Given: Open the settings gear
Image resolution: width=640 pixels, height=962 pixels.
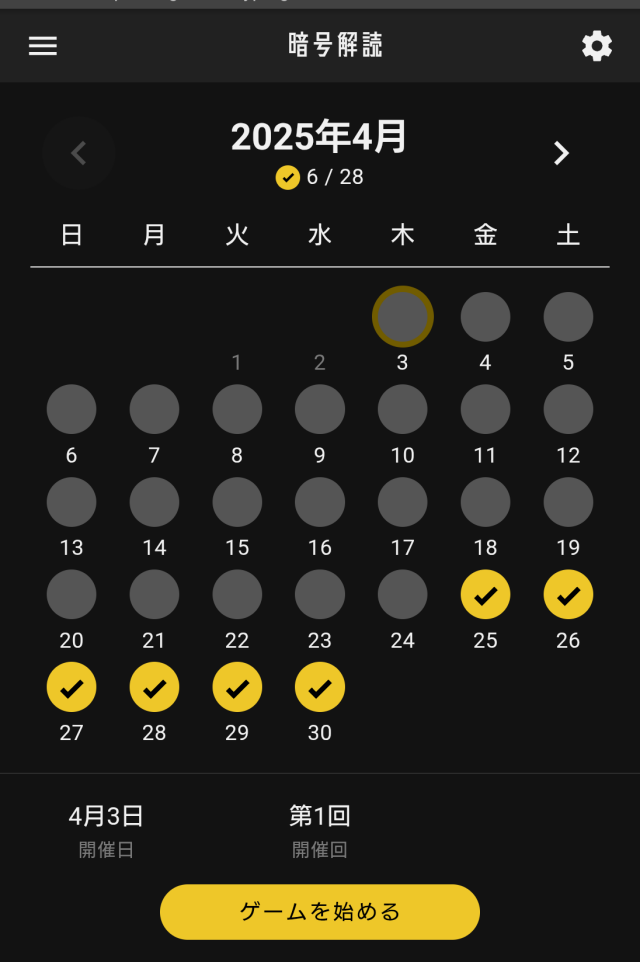Looking at the screenshot, I should pos(596,46).
